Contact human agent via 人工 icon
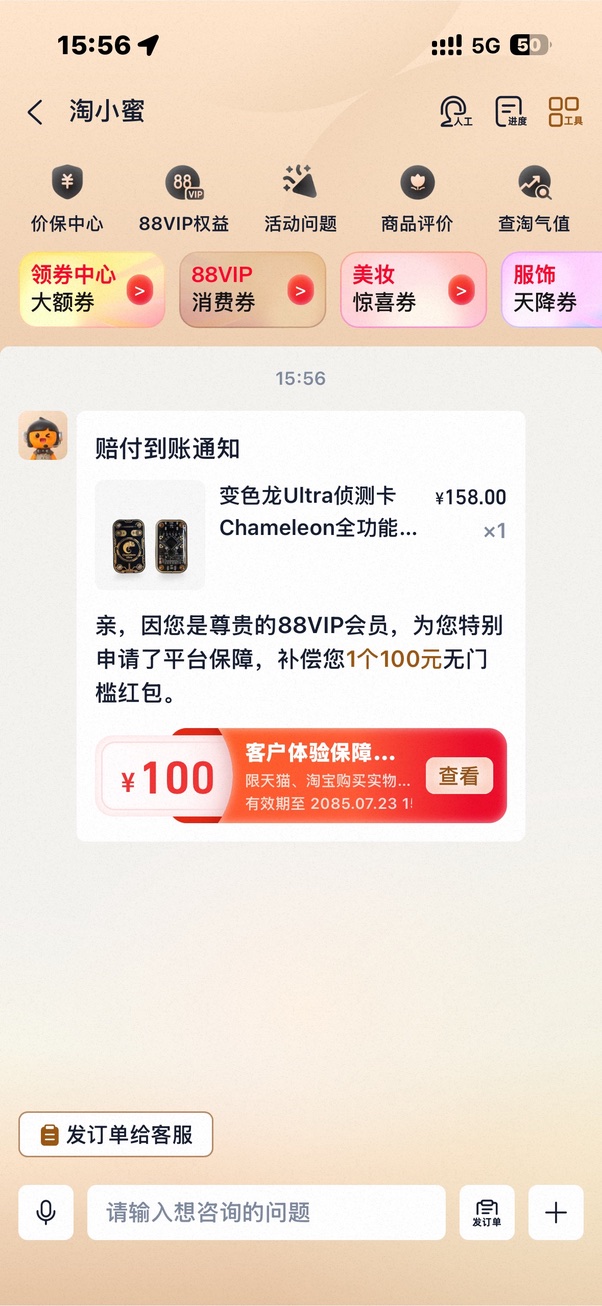This screenshot has width=602, height=1306. pos(456,112)
